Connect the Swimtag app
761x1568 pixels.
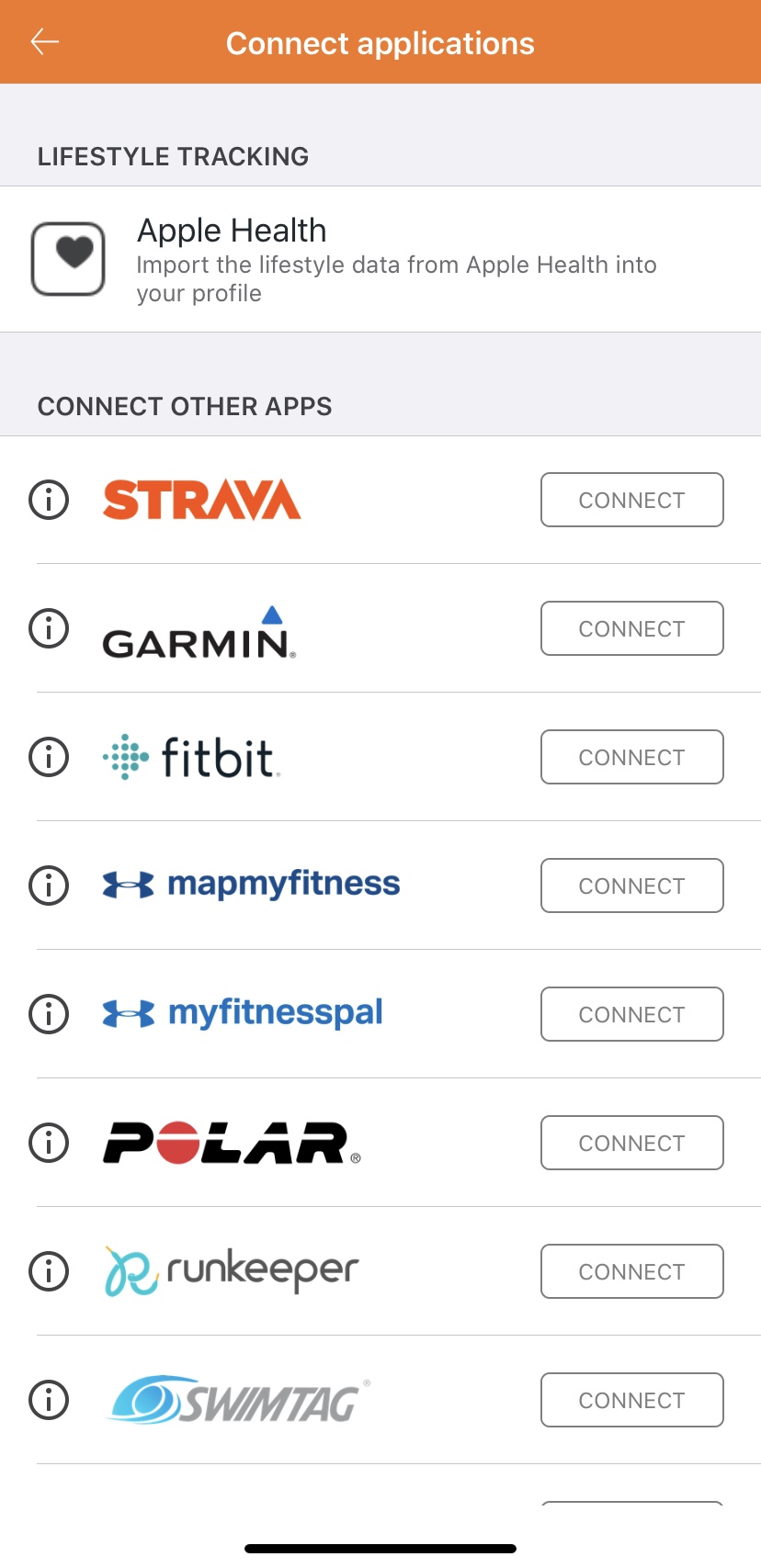(x=631, y=1400)
